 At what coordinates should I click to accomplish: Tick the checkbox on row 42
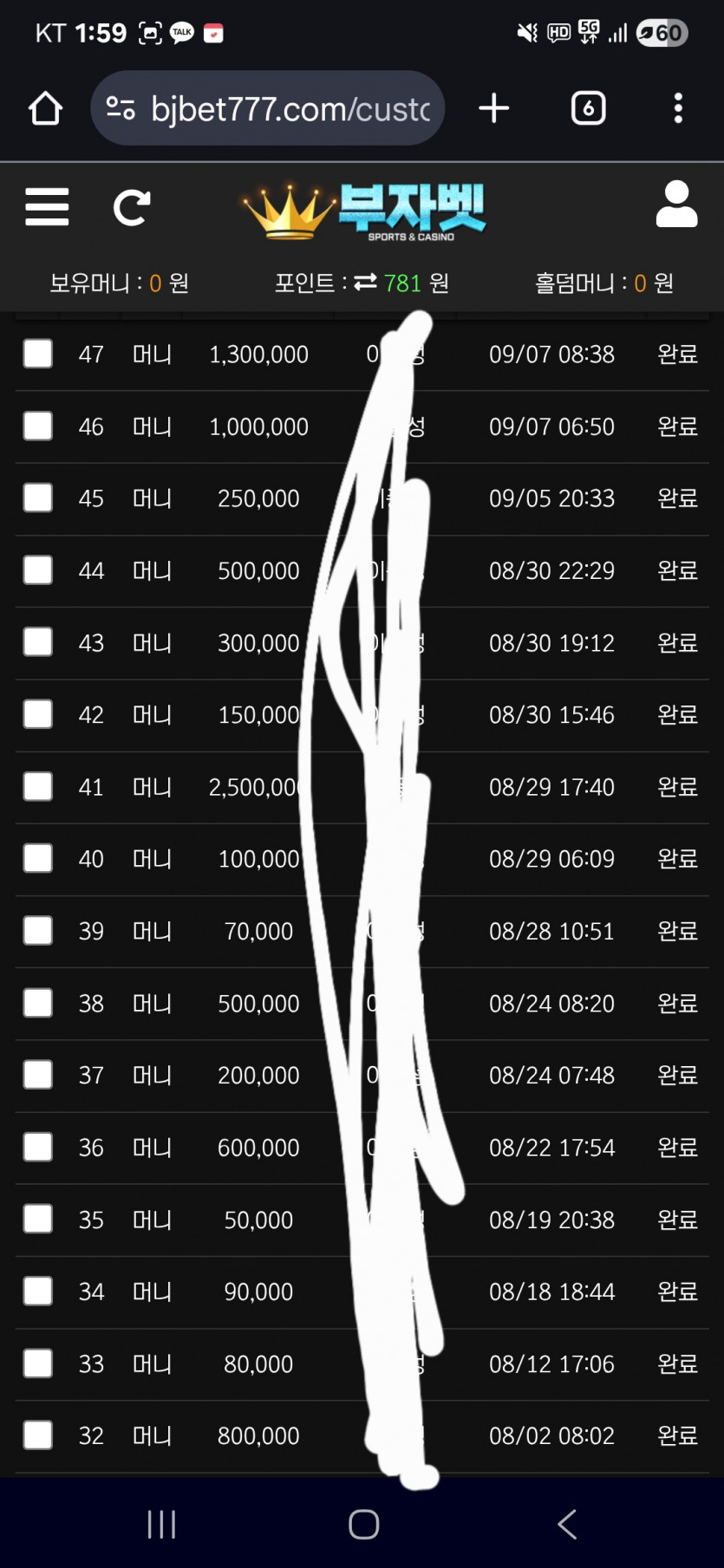click(38, 714)
